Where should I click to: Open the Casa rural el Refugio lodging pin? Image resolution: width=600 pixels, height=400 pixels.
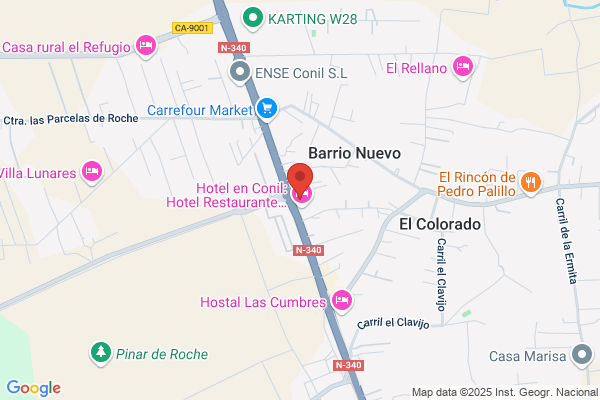(146, 47)
